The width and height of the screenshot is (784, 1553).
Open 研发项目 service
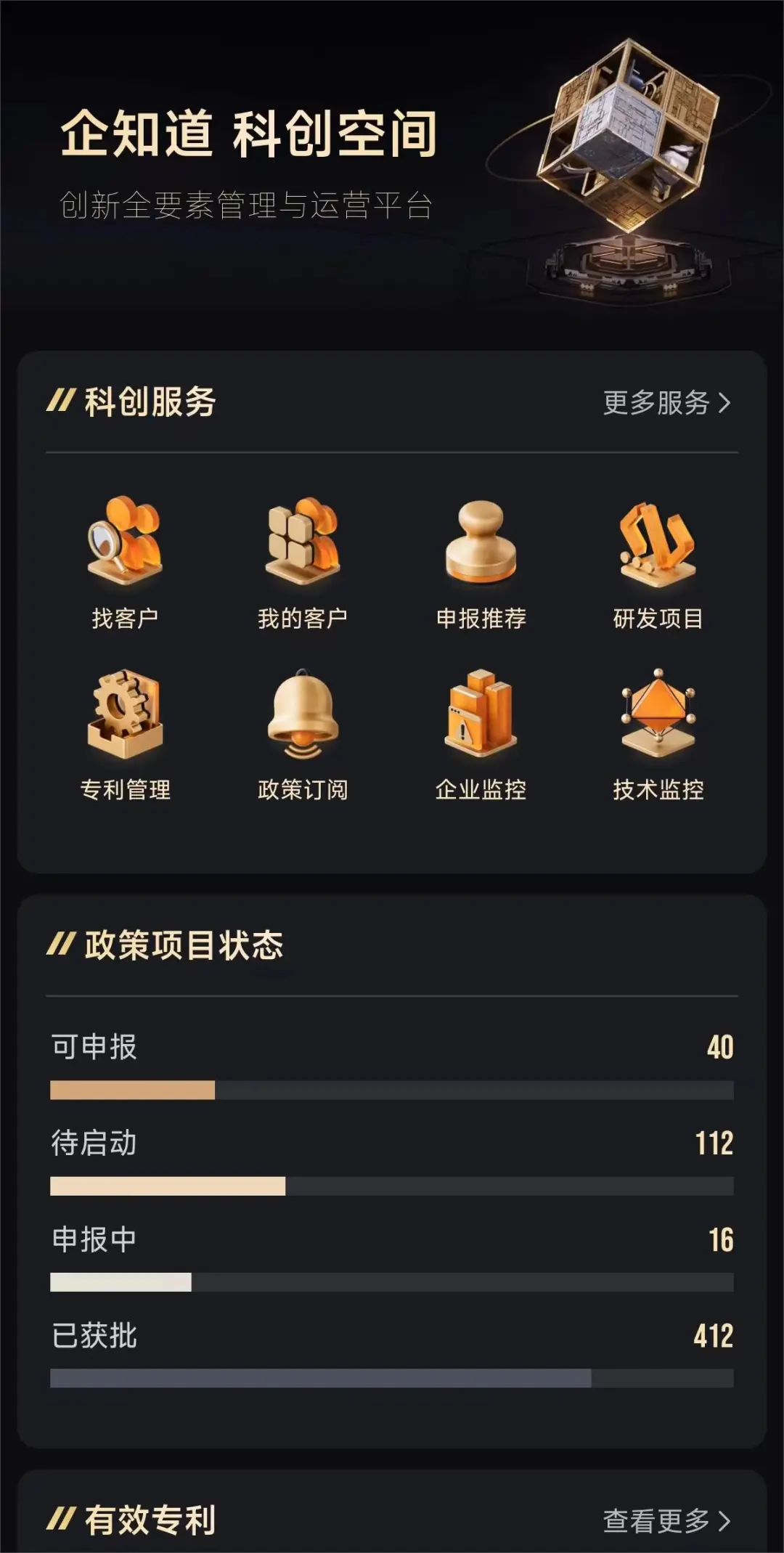click(x=658, y=562)
